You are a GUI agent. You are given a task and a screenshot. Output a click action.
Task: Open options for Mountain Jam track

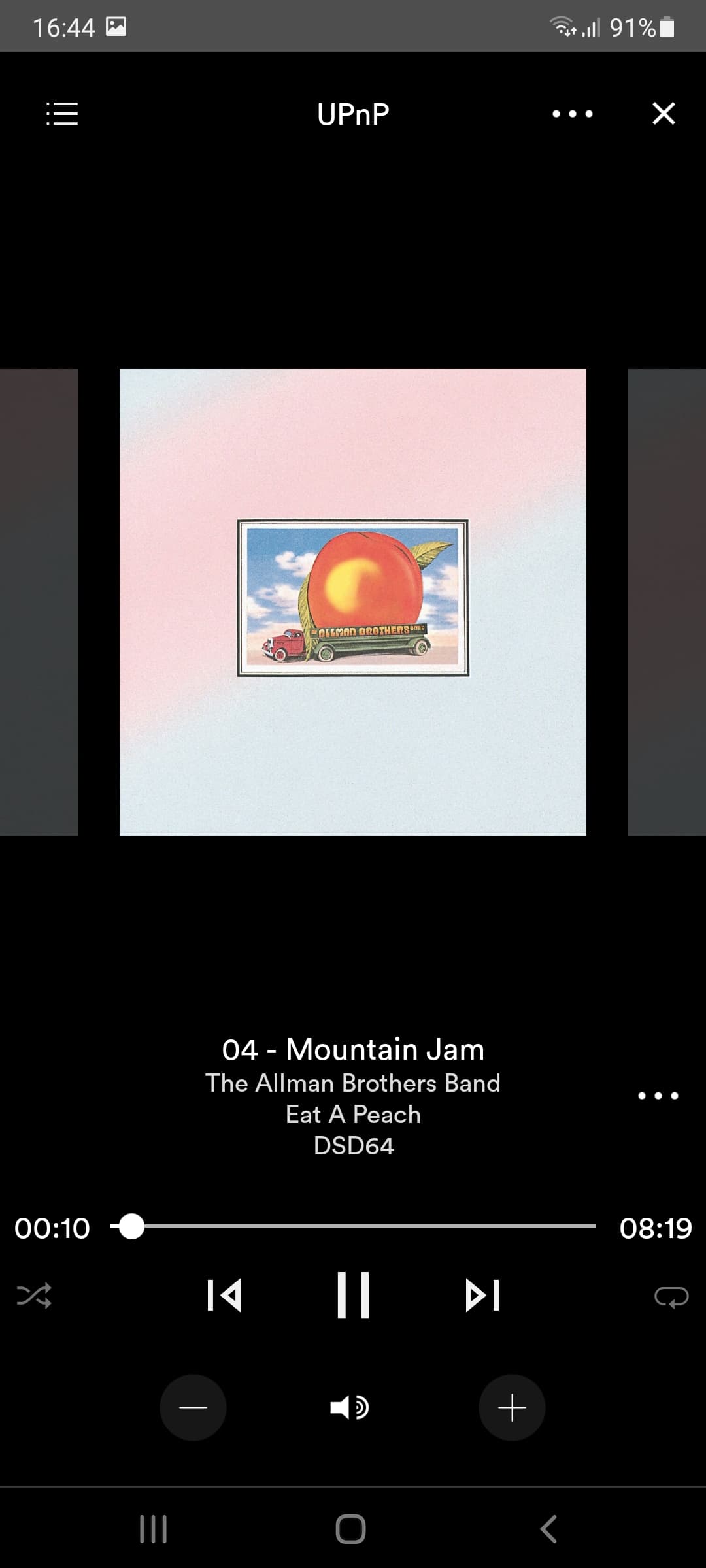[x=658, y=1096]
